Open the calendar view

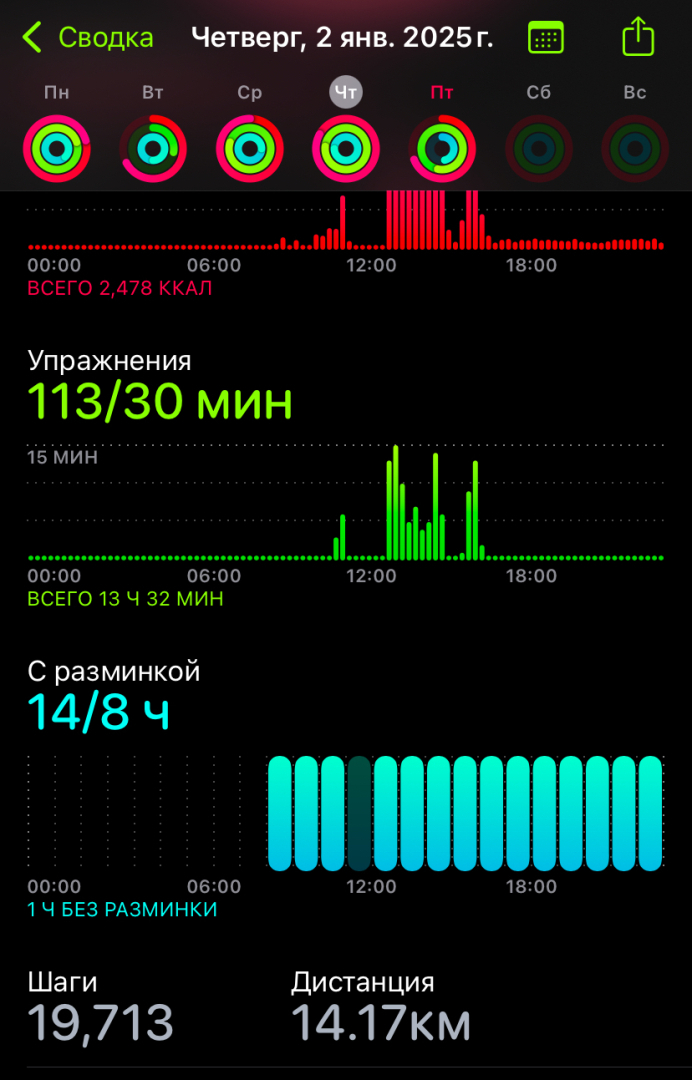(545, 38)
